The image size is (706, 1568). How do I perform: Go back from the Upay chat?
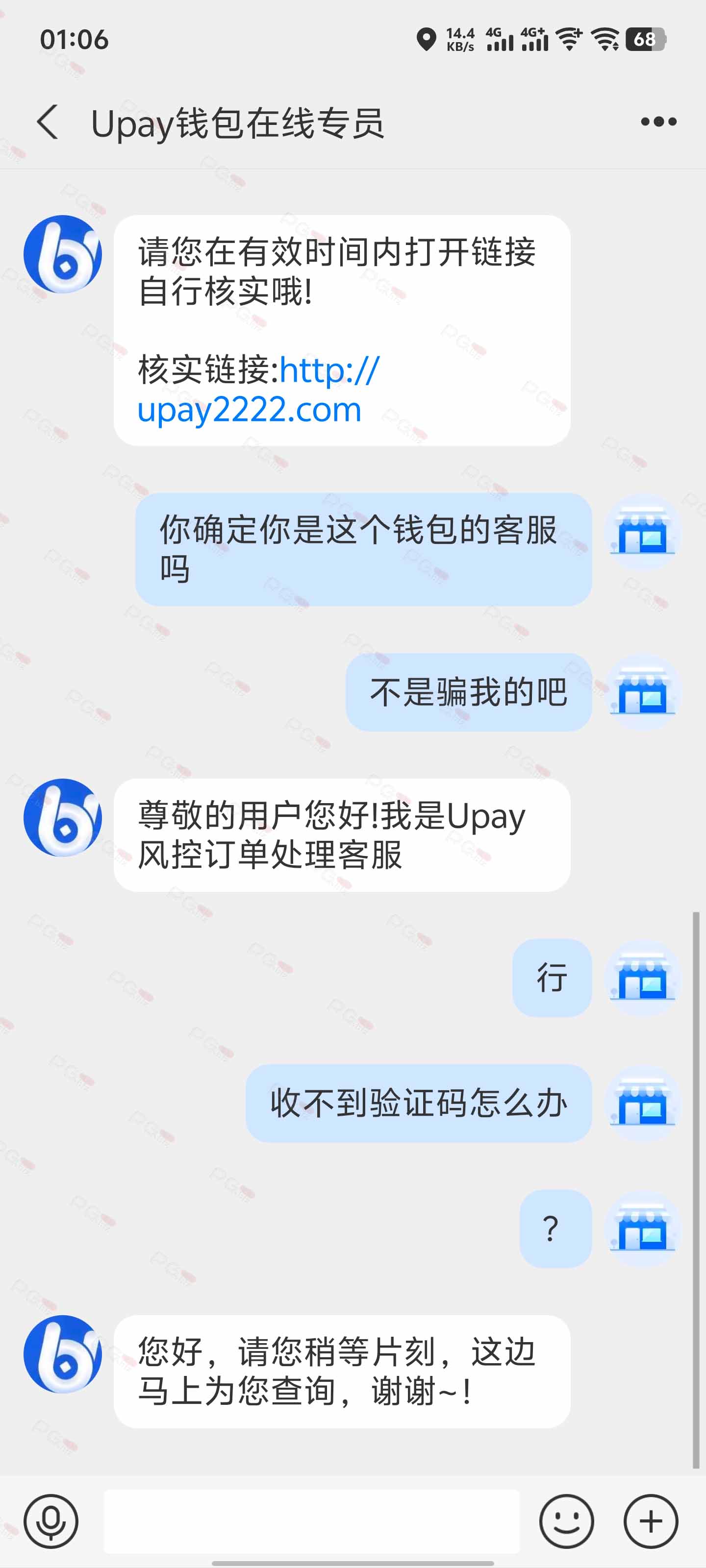48,122
